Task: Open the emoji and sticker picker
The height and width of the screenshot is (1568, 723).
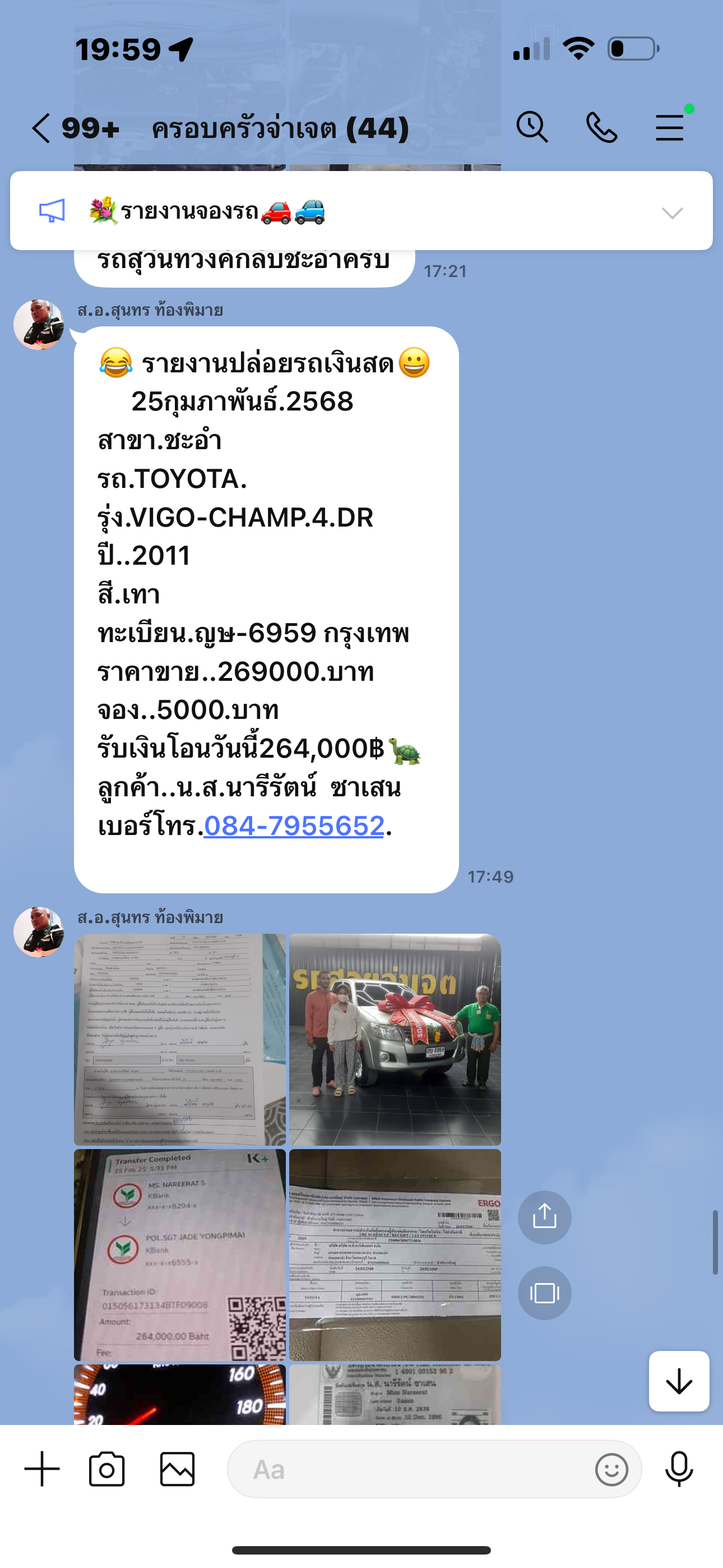Action: tap(611, 1469)
